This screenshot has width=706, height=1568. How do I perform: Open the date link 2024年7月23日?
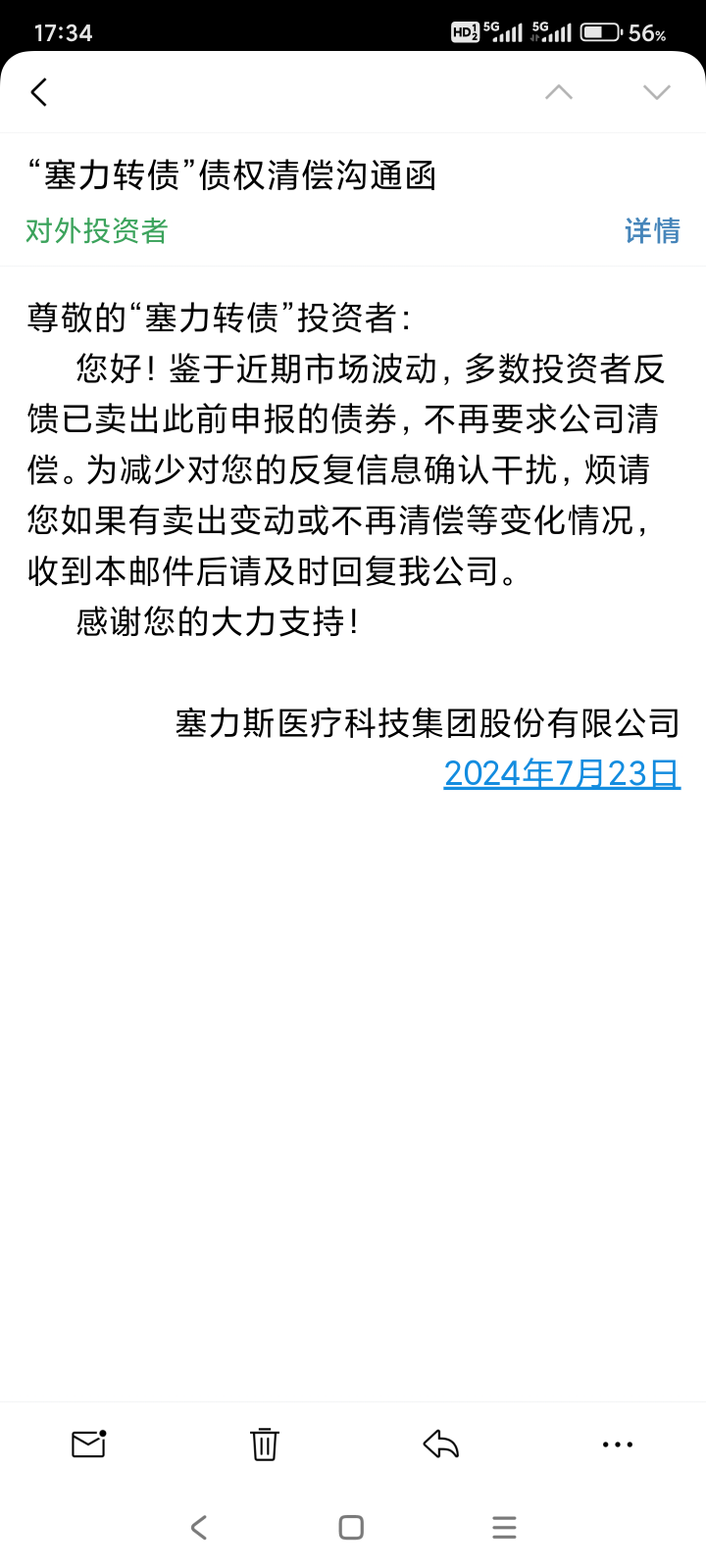pos(562,773)
